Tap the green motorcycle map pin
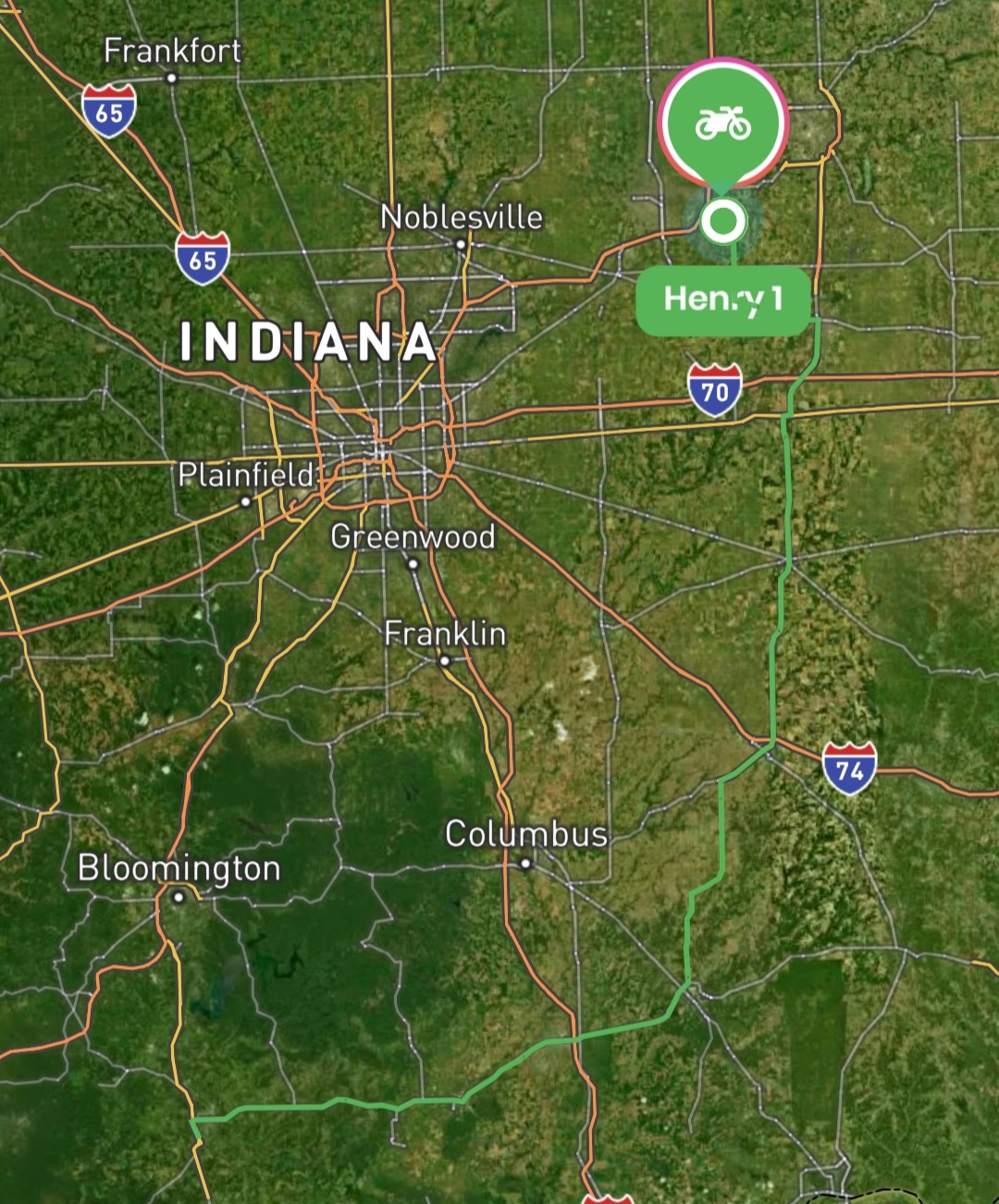Image resolution: width=999 pixels, height=1204 pixels. [x=723, y=123]
